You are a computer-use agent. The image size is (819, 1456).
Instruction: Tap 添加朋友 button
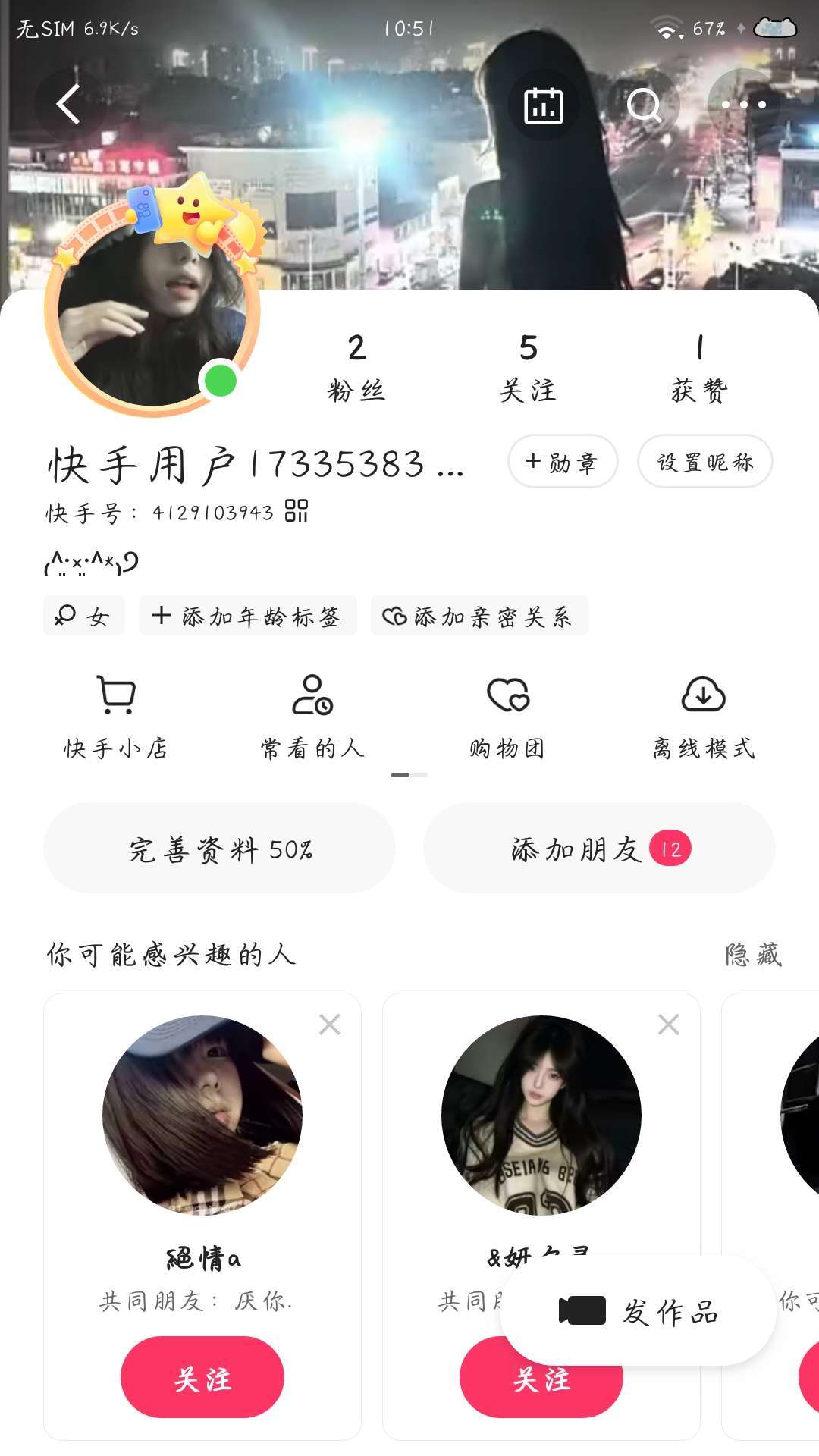tap(599, 849)
